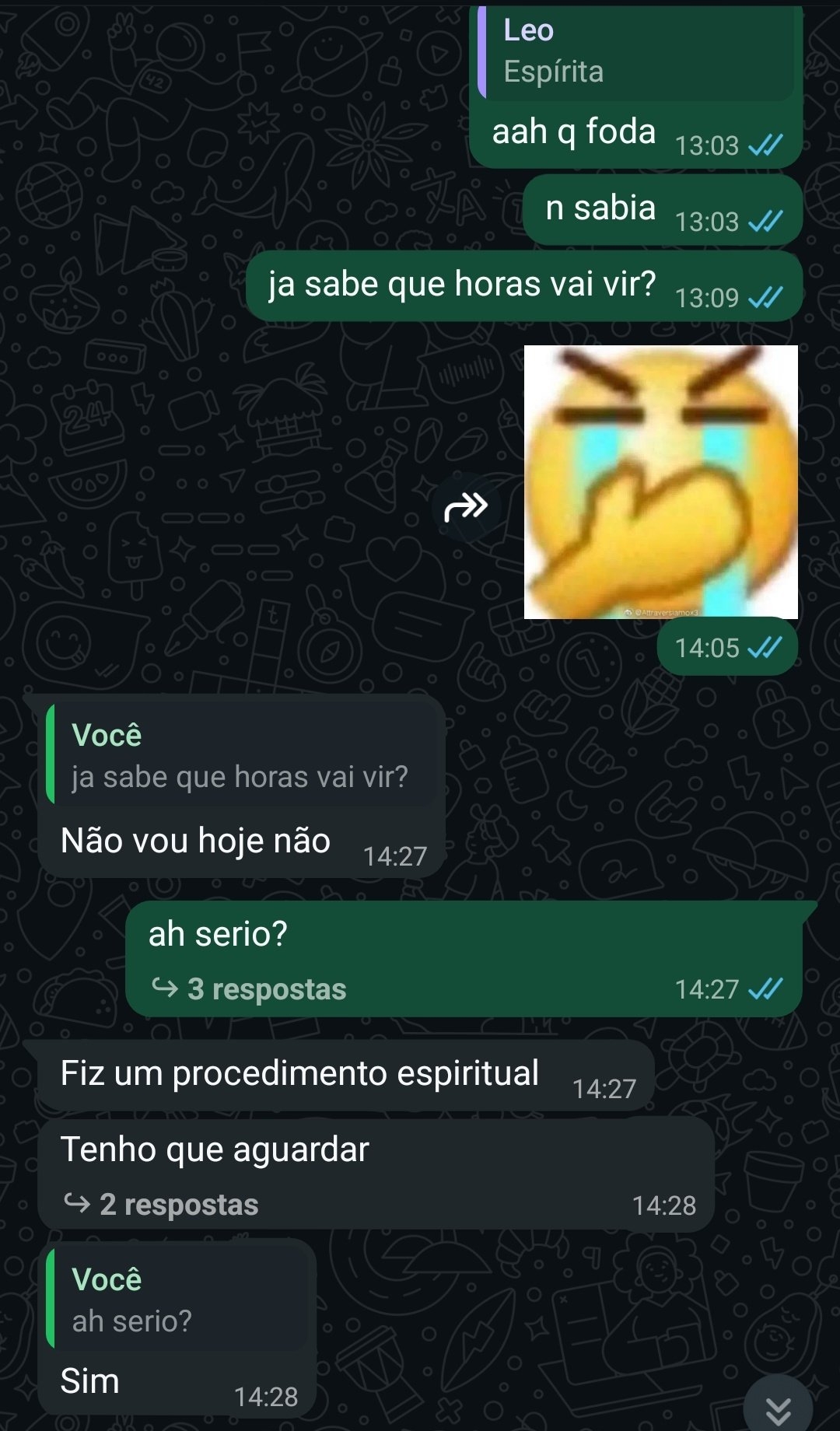
Task: Jump to the latest messages
Action: click(777, 1406)
